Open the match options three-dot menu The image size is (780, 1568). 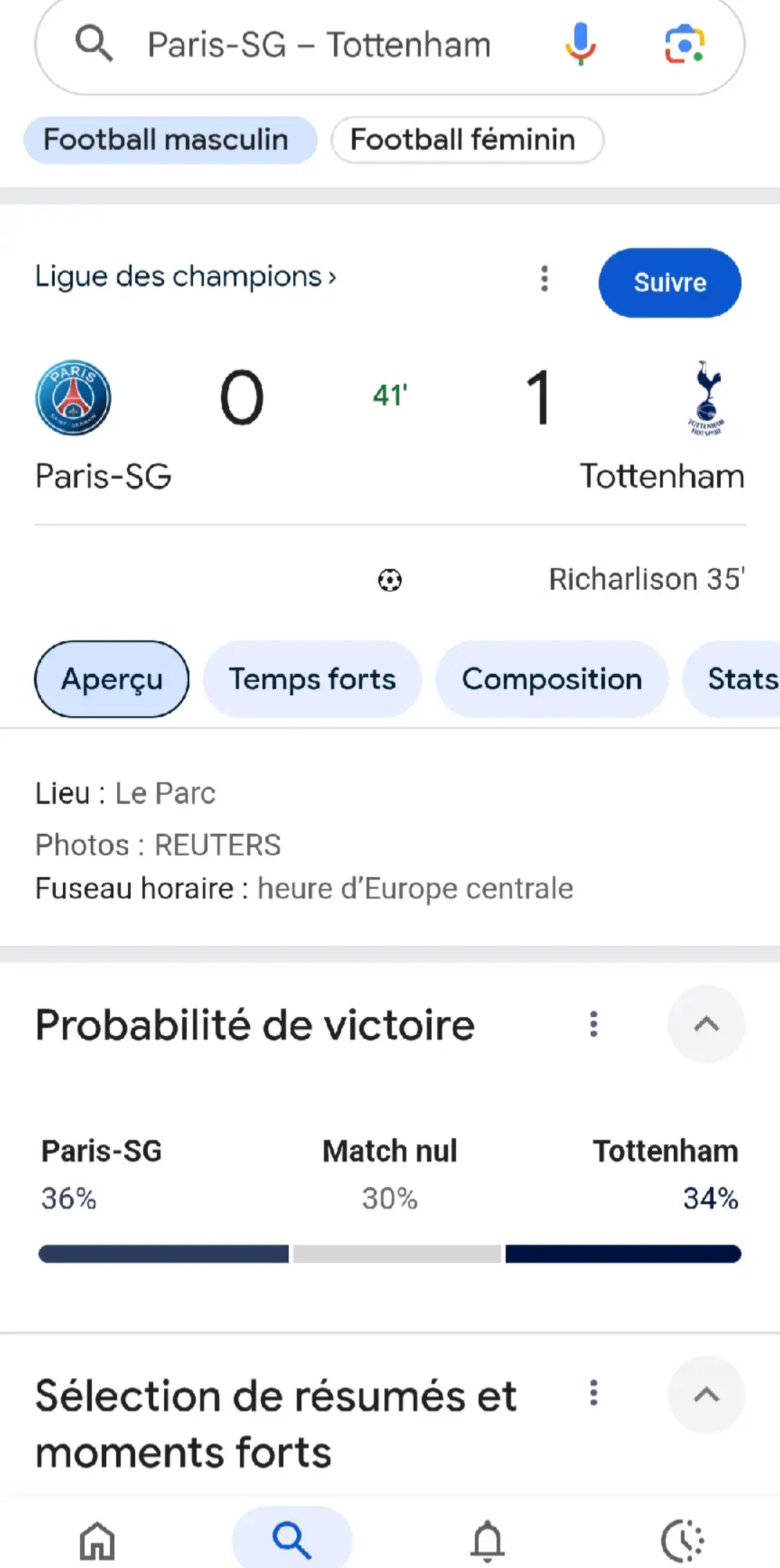click(x=544, y=279)
